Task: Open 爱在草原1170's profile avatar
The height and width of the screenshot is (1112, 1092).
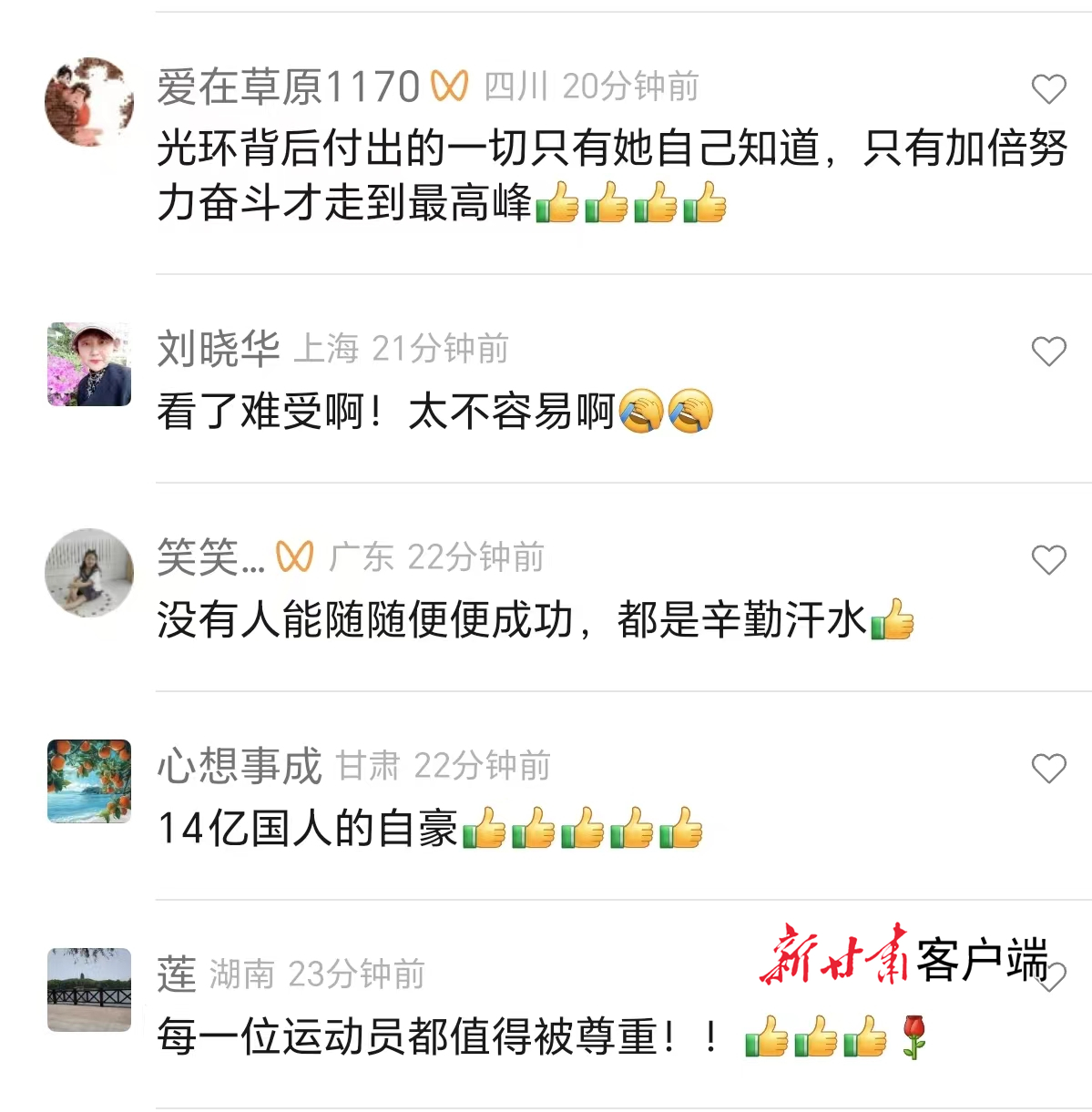Action: coord(89,102)
